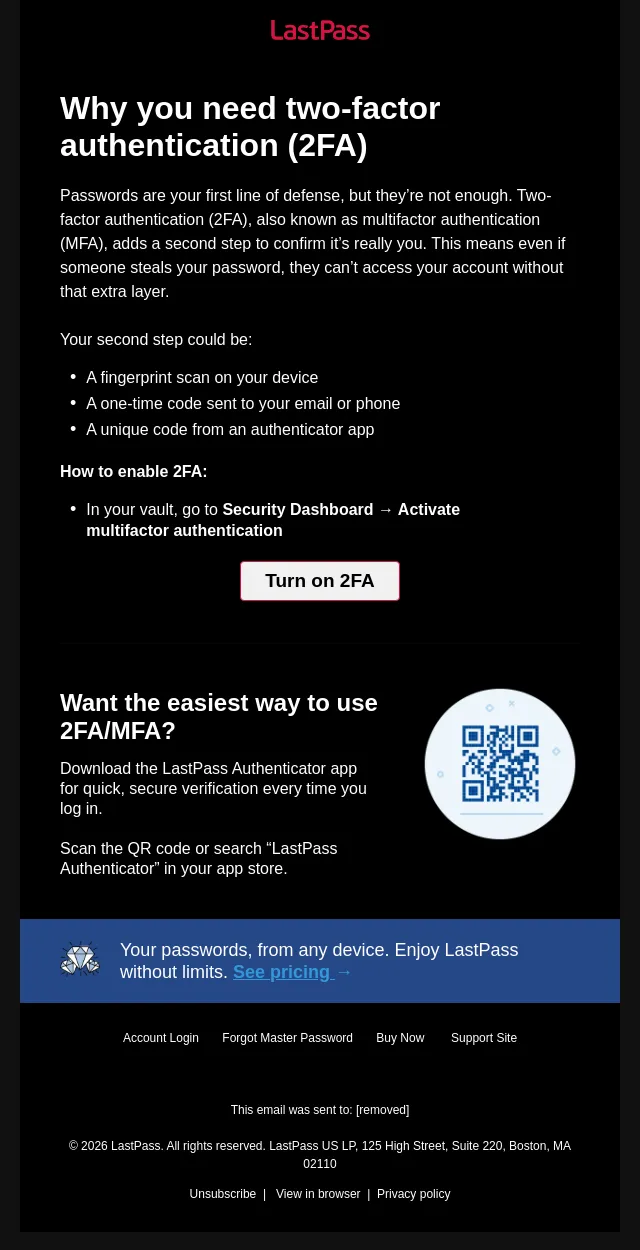
Task: Unsubscribe from these emails
Action: click(x=223, y=1194)
